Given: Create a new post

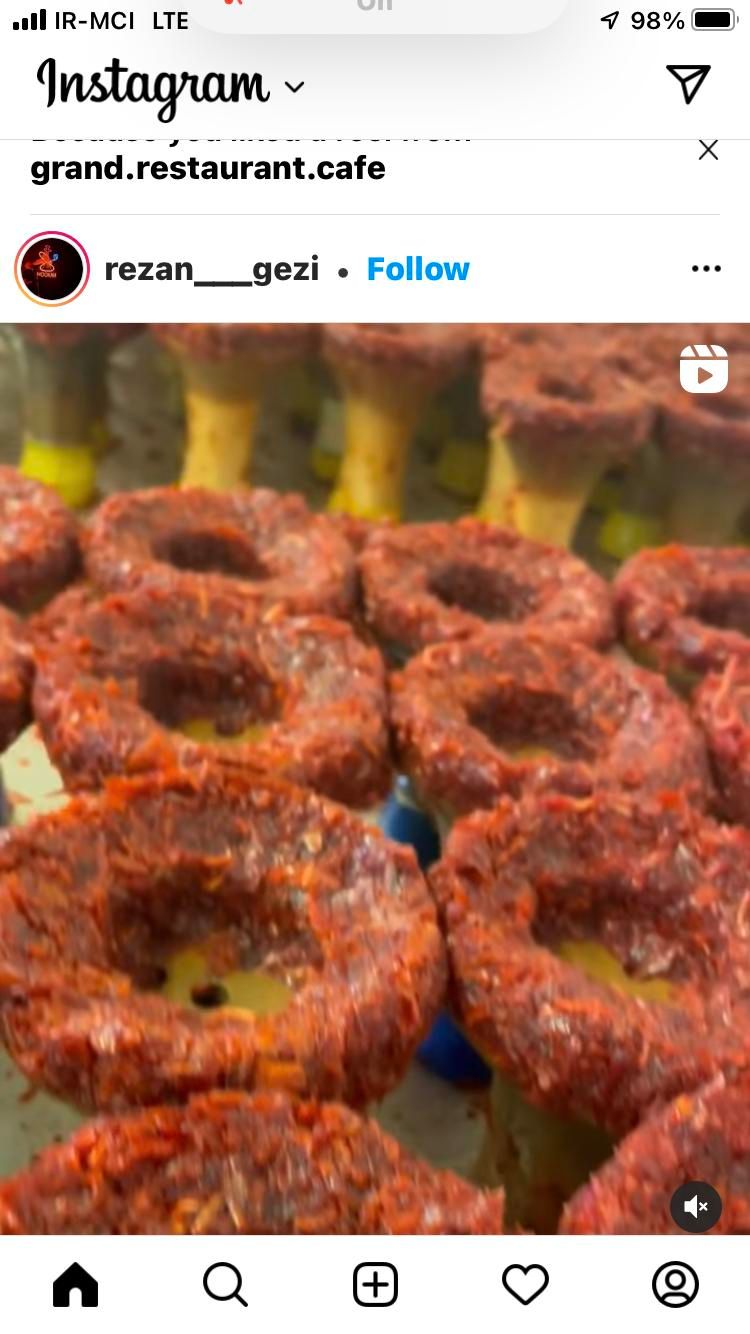Looking at the screenshot, I should click(x=375, y=1285).
